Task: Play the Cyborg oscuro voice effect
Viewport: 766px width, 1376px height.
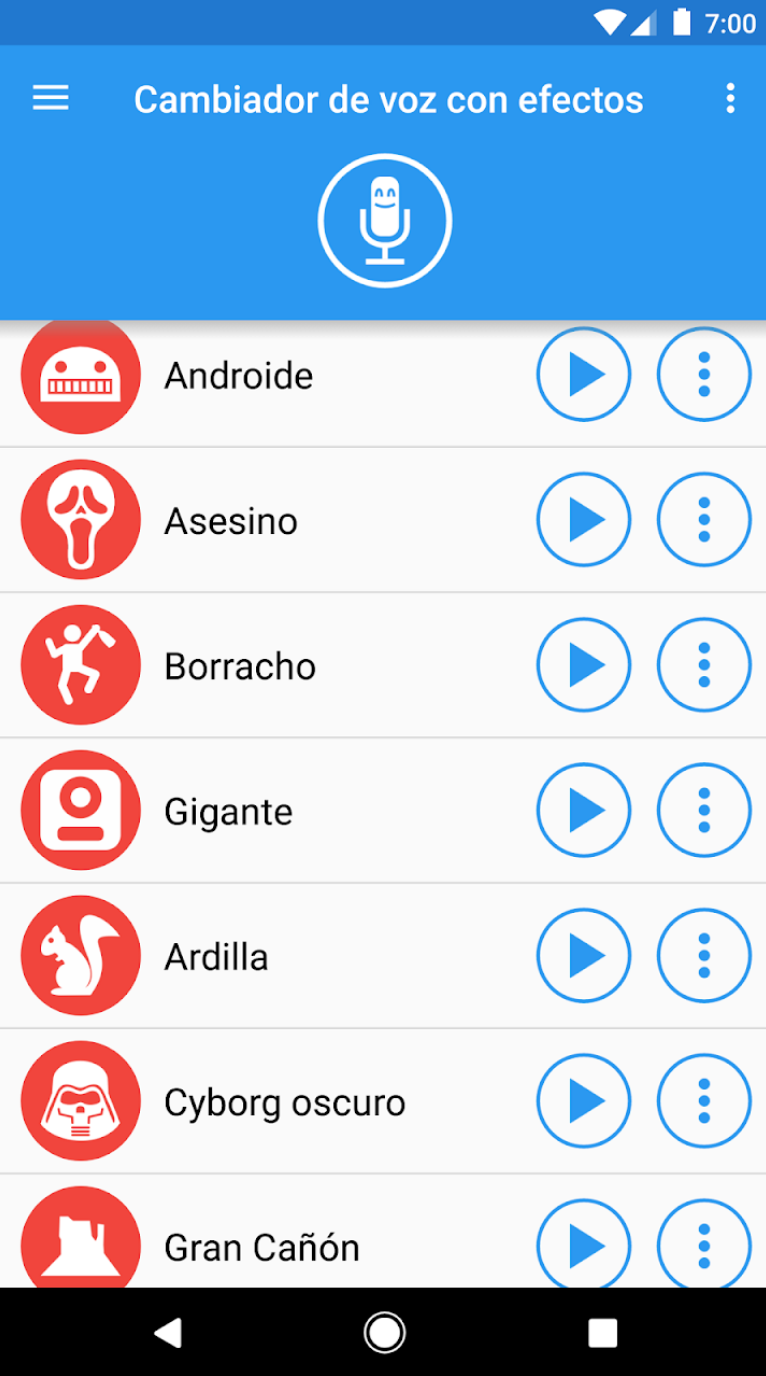Action: click(x=584, y=1101)
